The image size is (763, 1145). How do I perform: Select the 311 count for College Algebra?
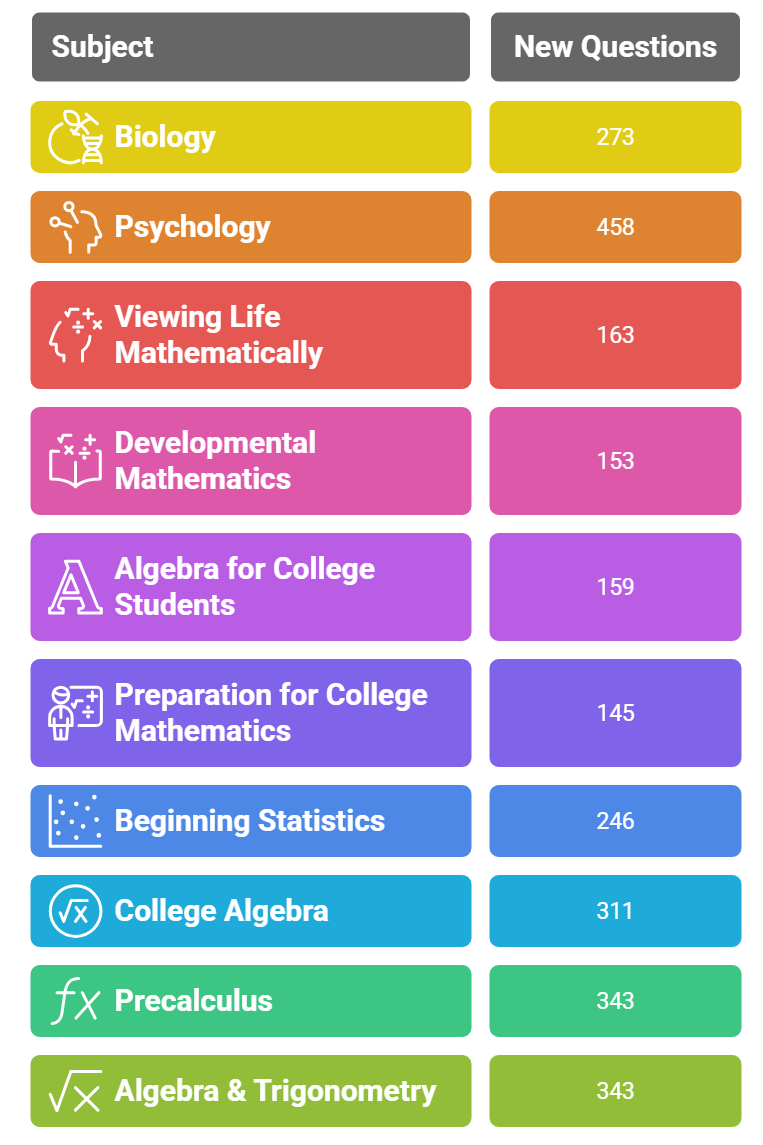click(615, 910)
